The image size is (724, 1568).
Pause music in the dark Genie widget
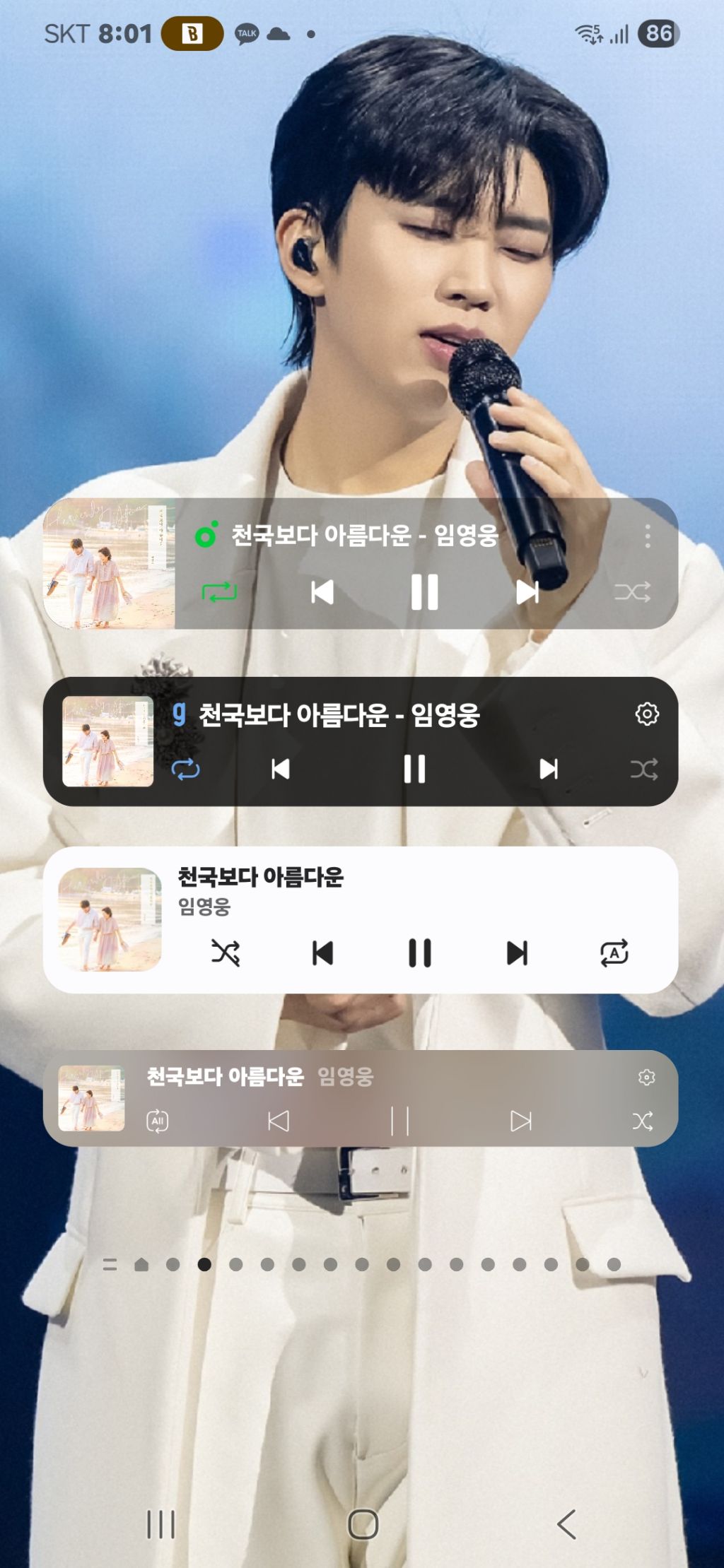point(414,769)
